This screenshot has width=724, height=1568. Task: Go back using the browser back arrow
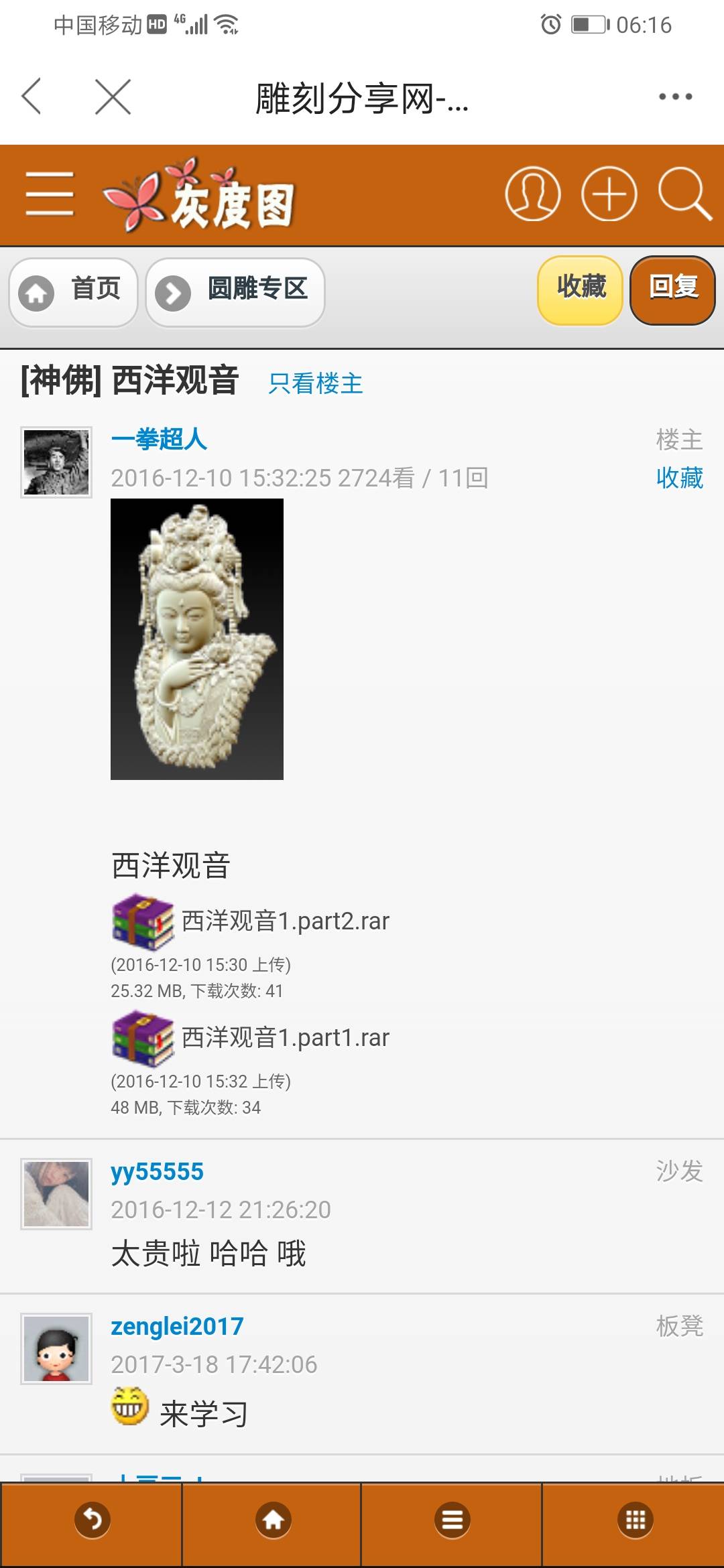tap(32, 96)
